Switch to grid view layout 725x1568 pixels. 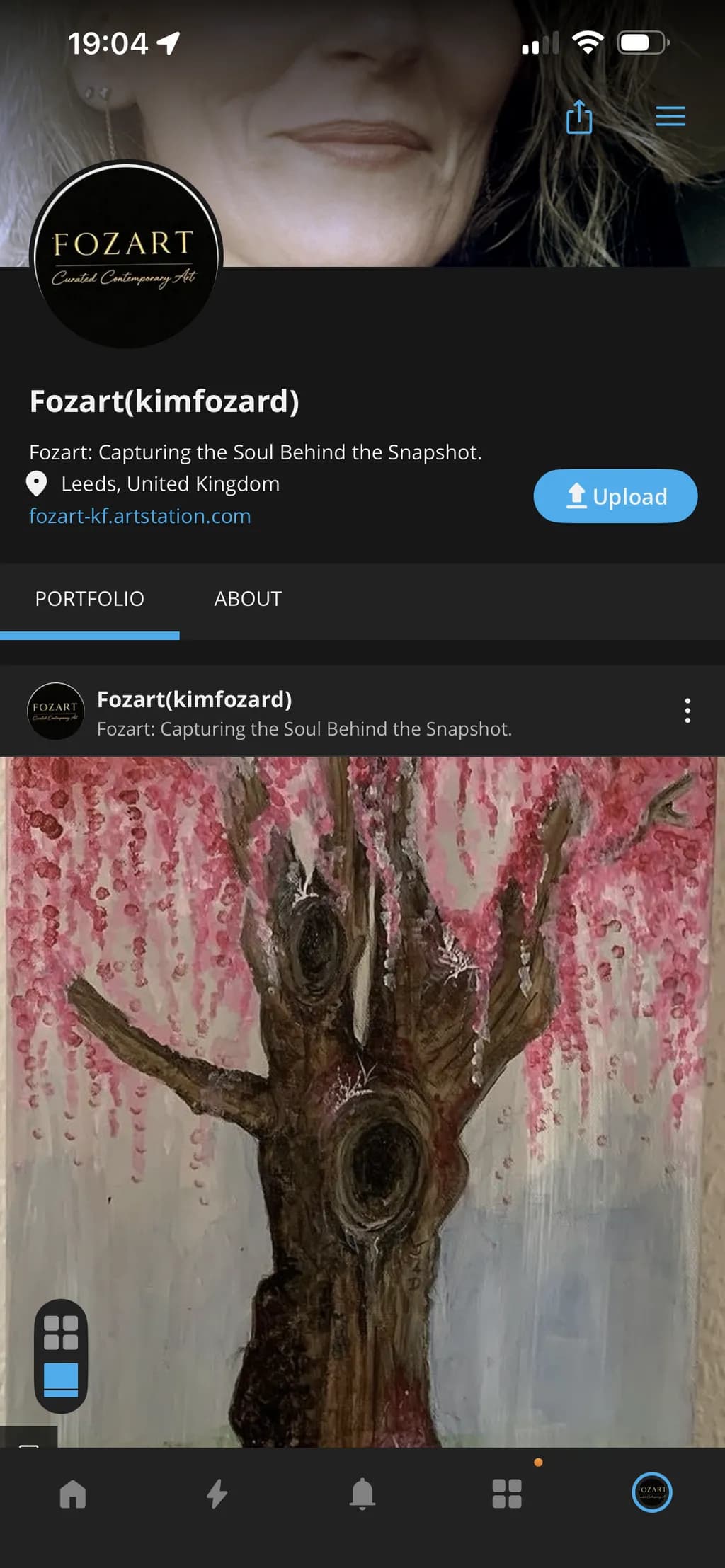pyautogui.click(x=61, y=1332)
